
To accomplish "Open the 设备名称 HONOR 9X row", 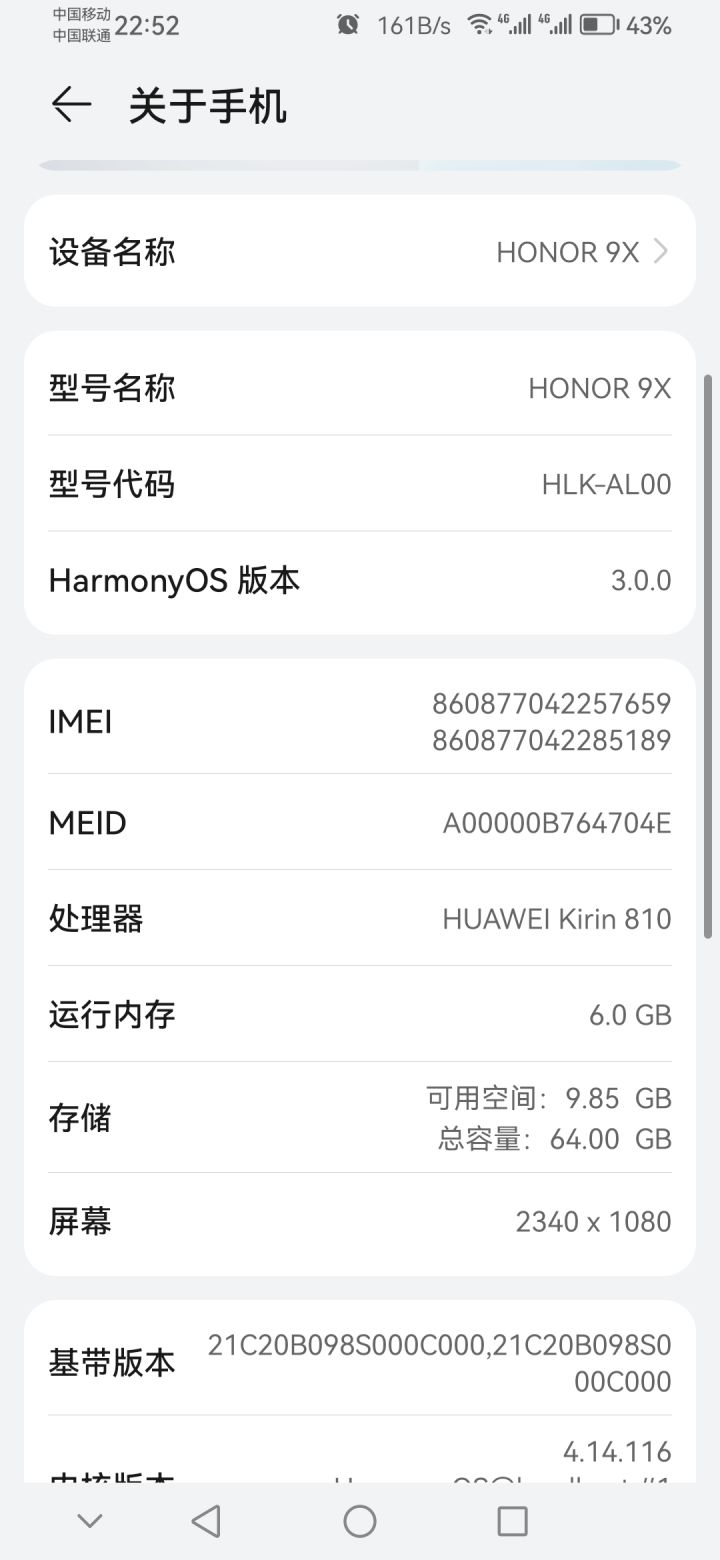I will (360, 251).
